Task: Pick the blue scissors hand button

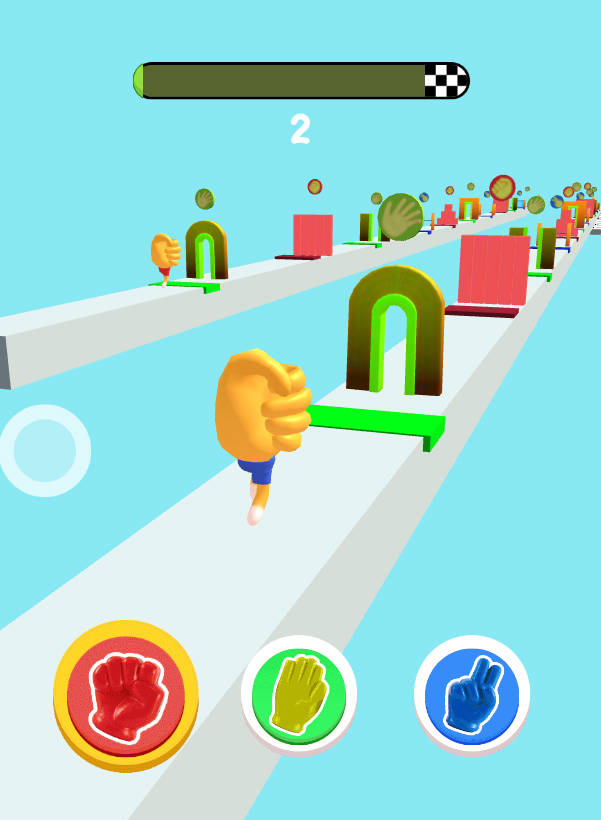Action: click(x=471, y=694)
